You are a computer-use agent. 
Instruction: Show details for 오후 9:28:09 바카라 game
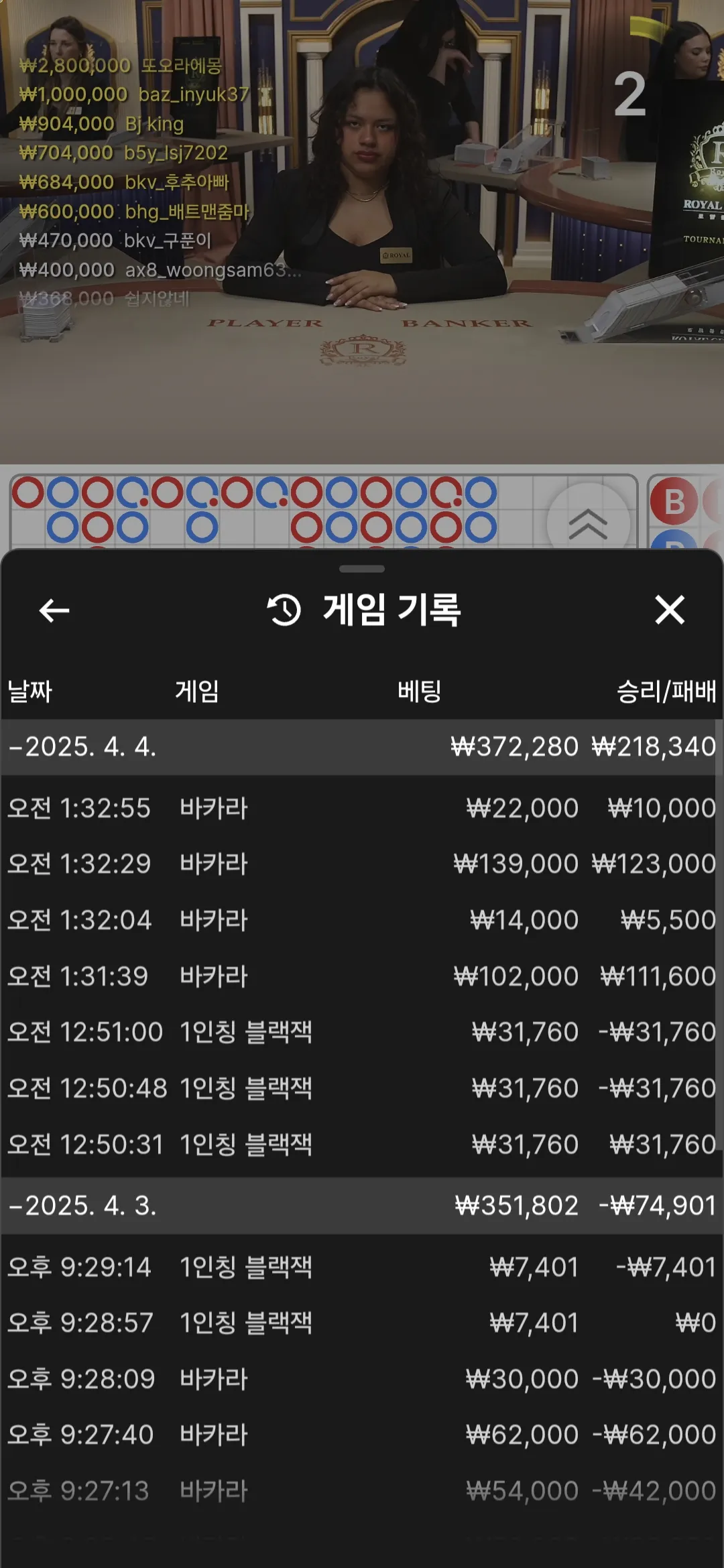click(362, 1379)
